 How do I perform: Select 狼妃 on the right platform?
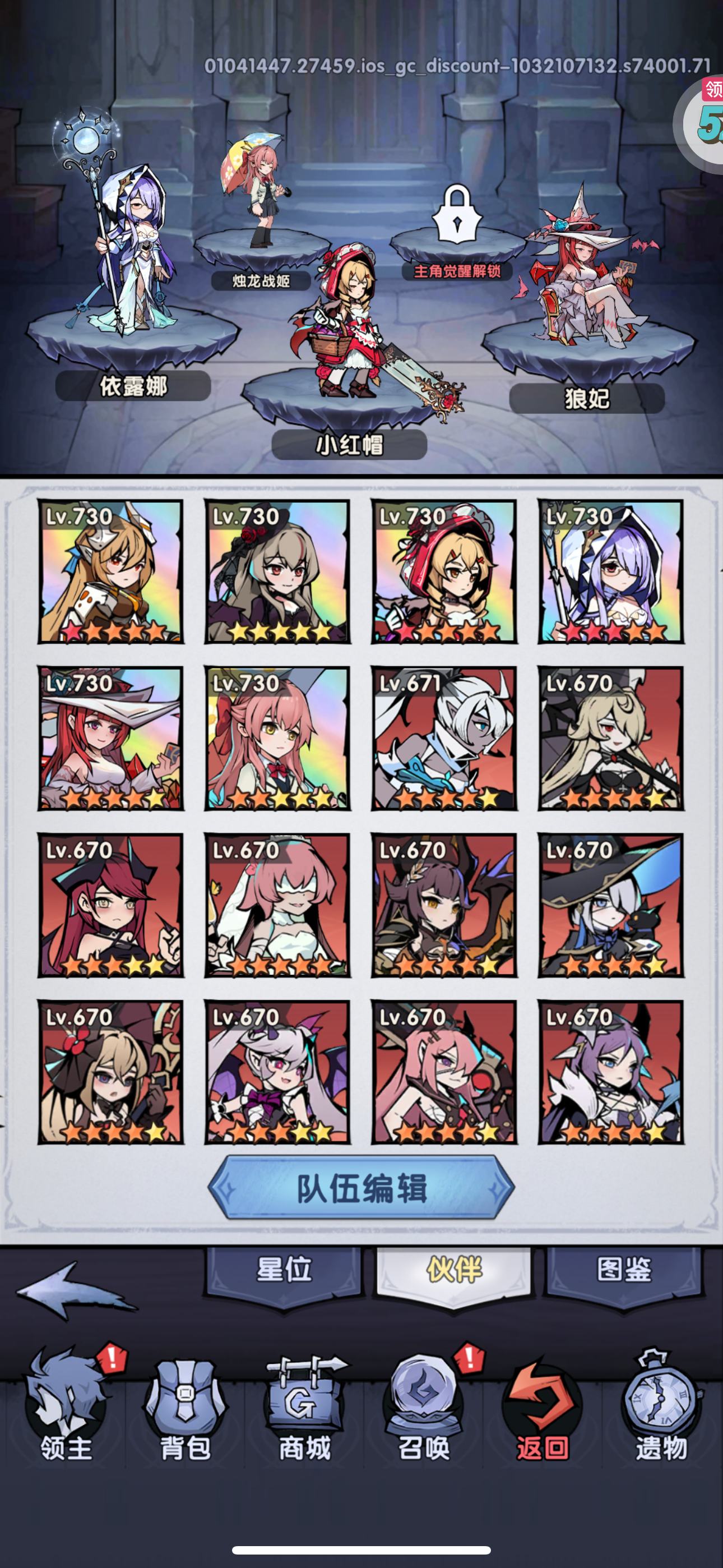click(584, 280)
